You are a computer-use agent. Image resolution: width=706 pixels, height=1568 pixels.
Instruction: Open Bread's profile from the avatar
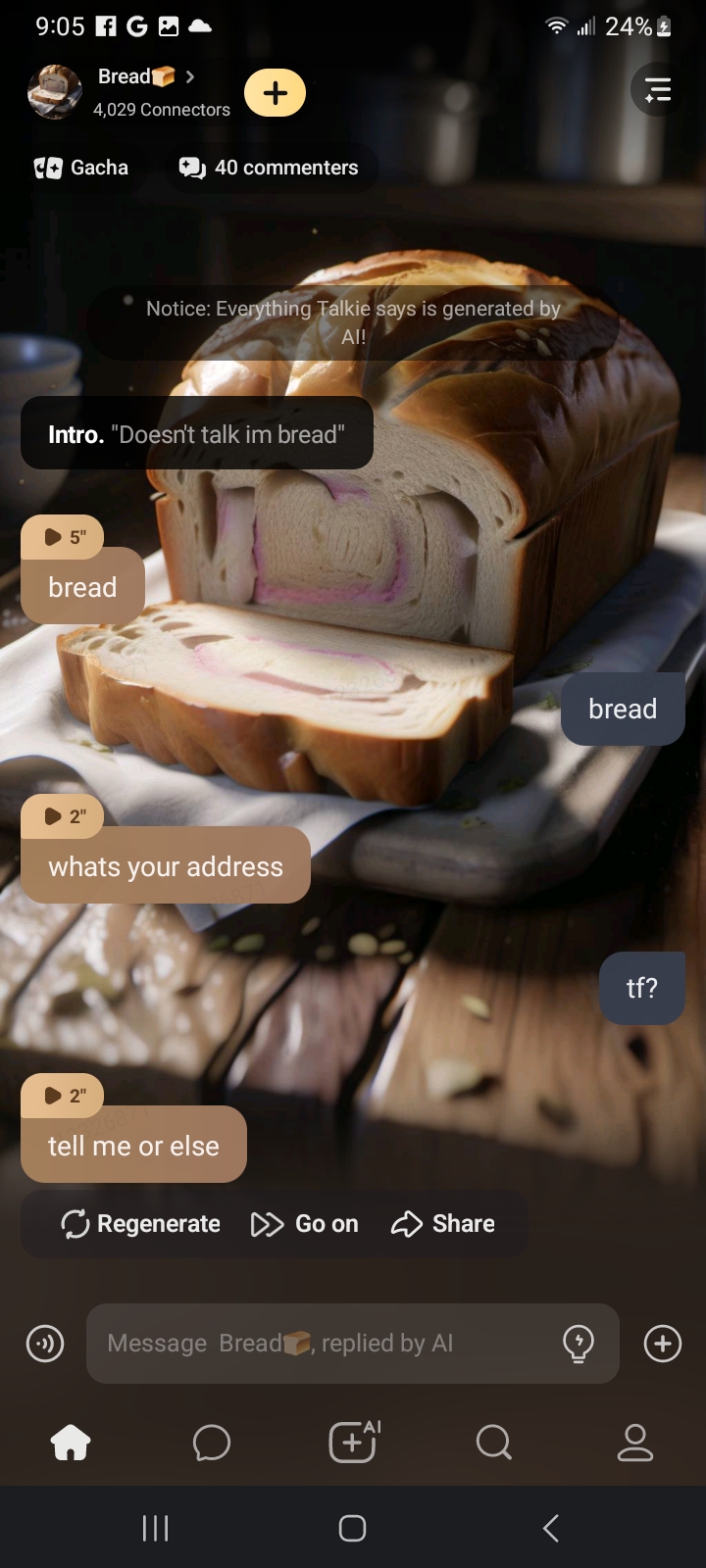coord(55,92)
